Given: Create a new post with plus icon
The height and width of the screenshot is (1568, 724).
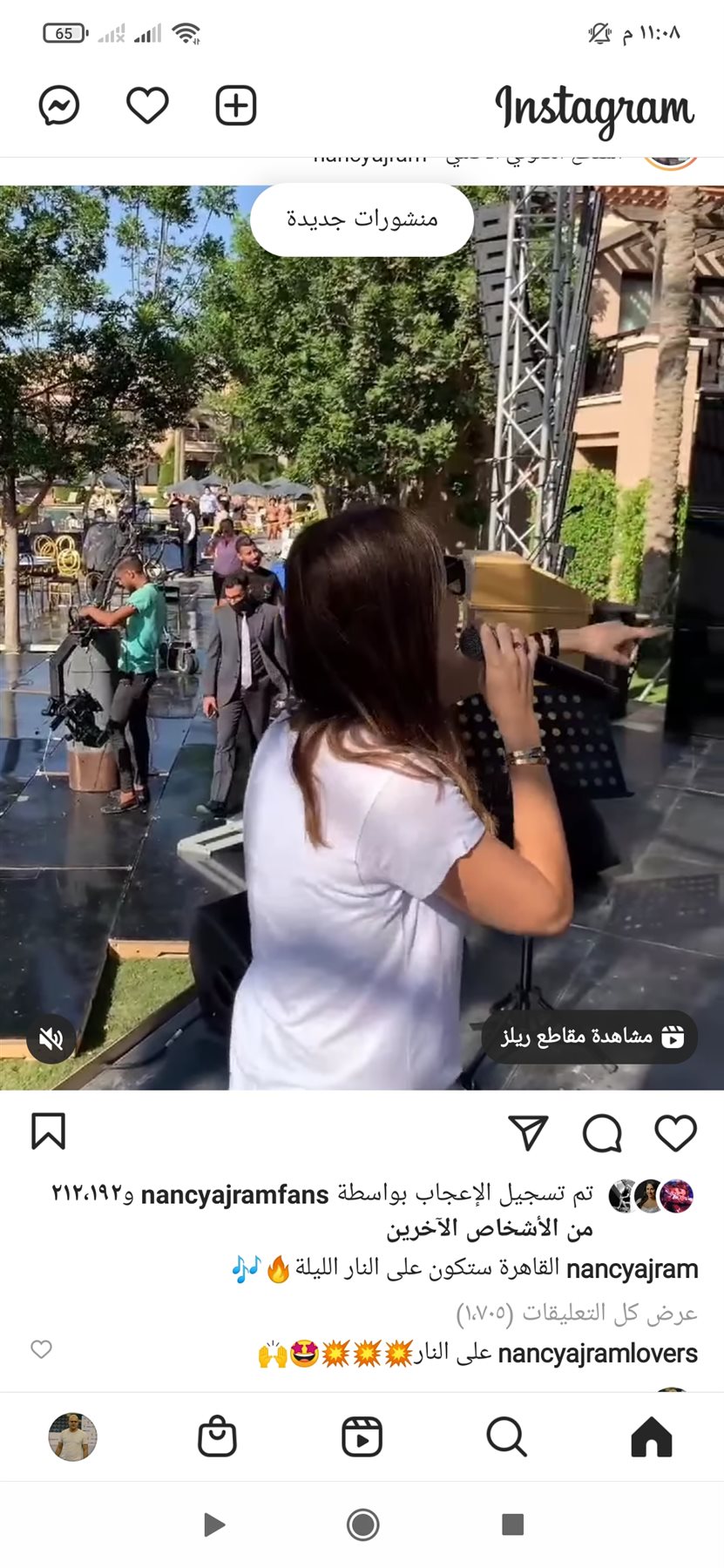Looking at the screenshot, I should (x=235, y=106).
